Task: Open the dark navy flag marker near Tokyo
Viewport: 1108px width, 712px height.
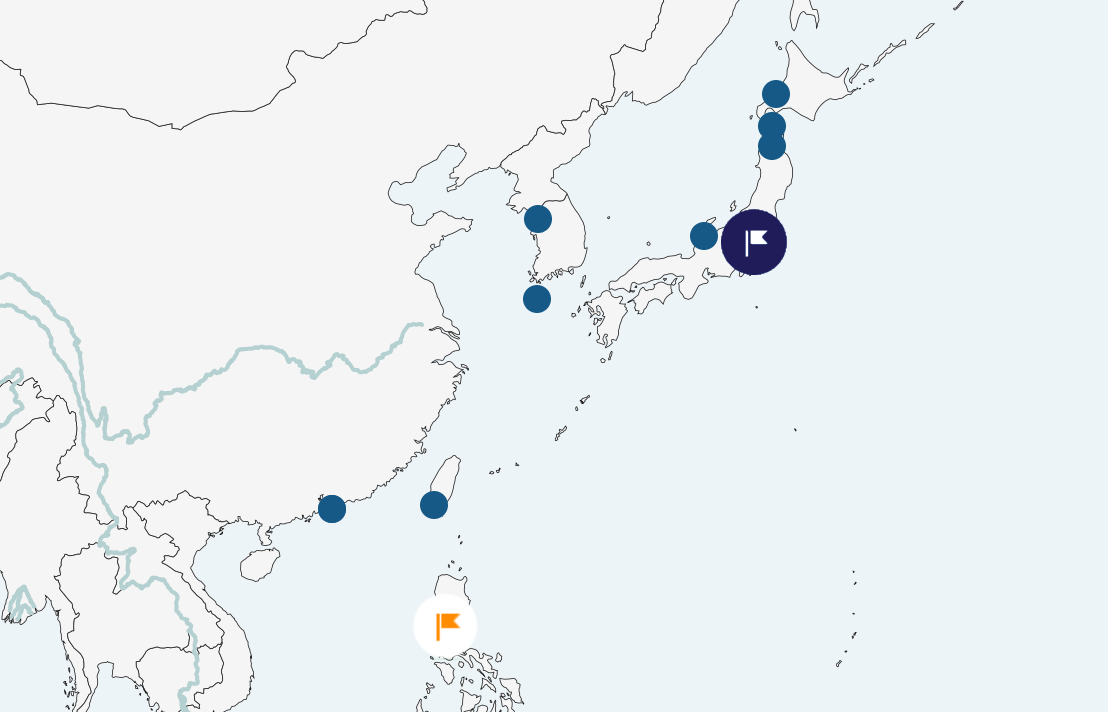Action: click(754, 242)
